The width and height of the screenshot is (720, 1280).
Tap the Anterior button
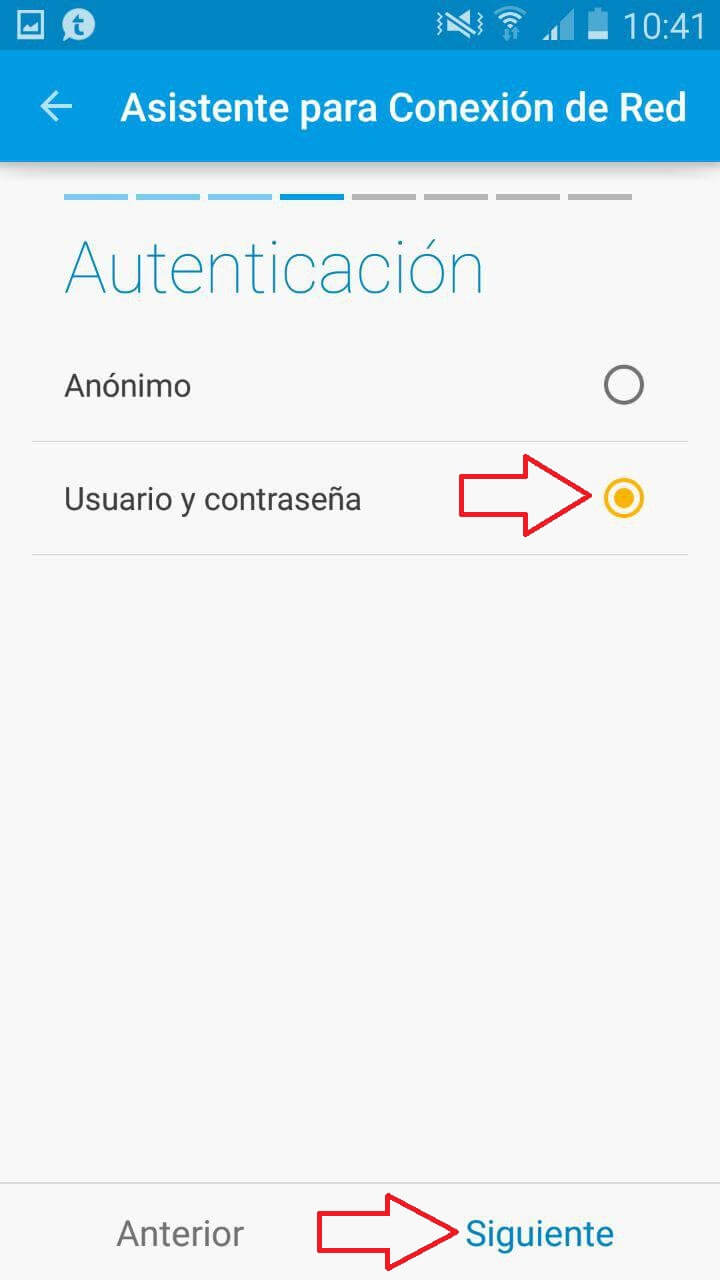180,1233
